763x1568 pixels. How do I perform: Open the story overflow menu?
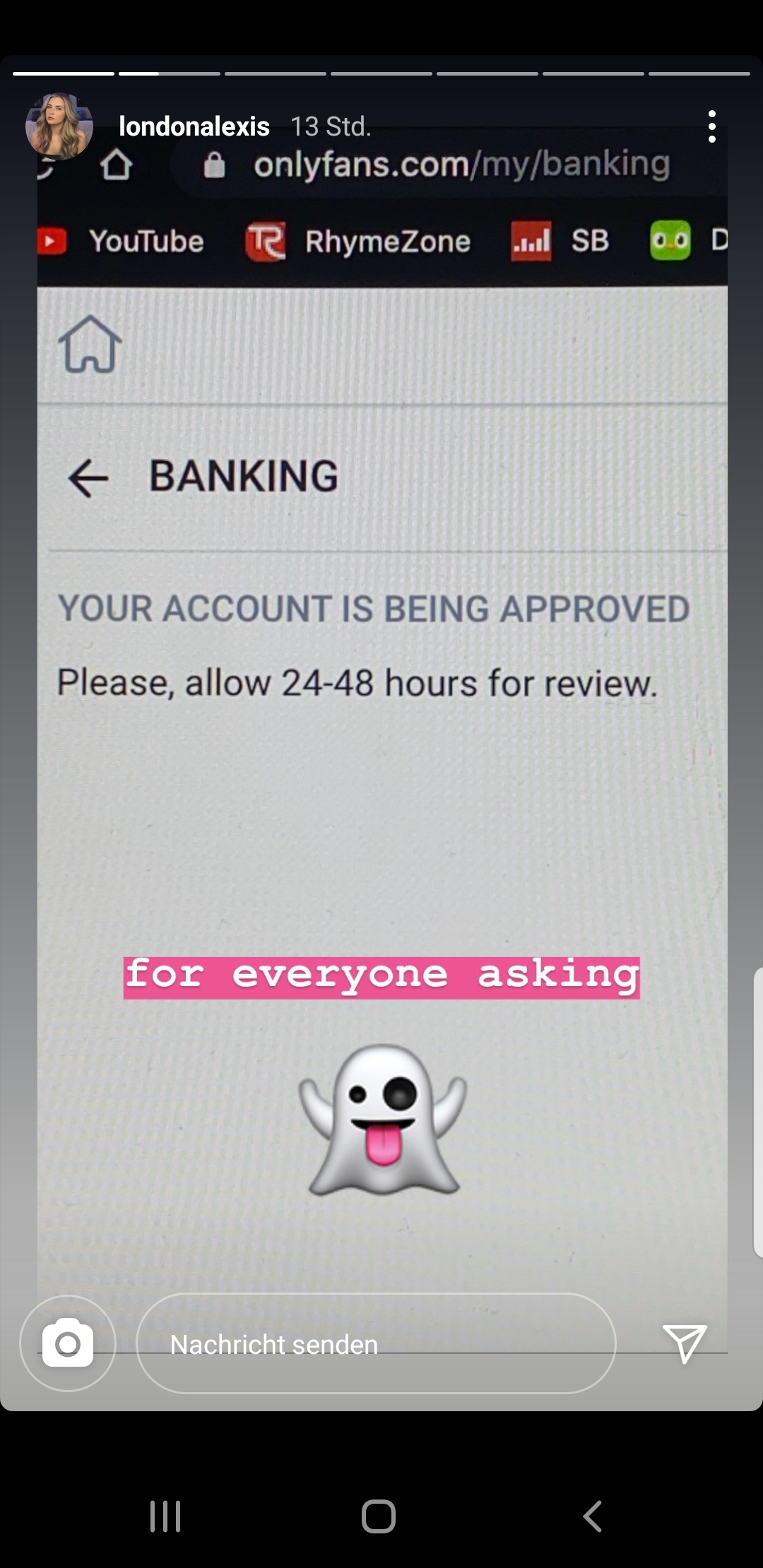pos(711,127)
